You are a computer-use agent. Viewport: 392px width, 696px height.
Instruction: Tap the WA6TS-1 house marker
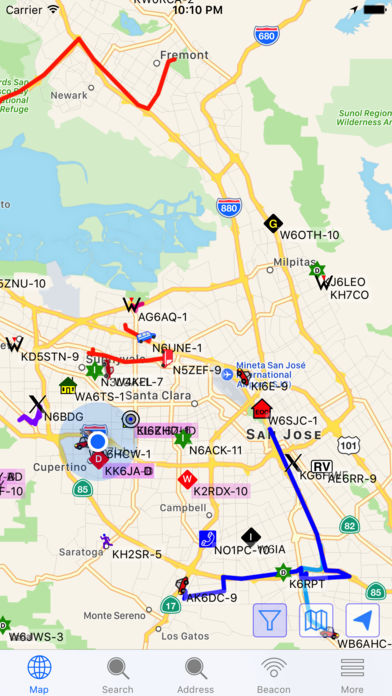click(x=67, y=385)
